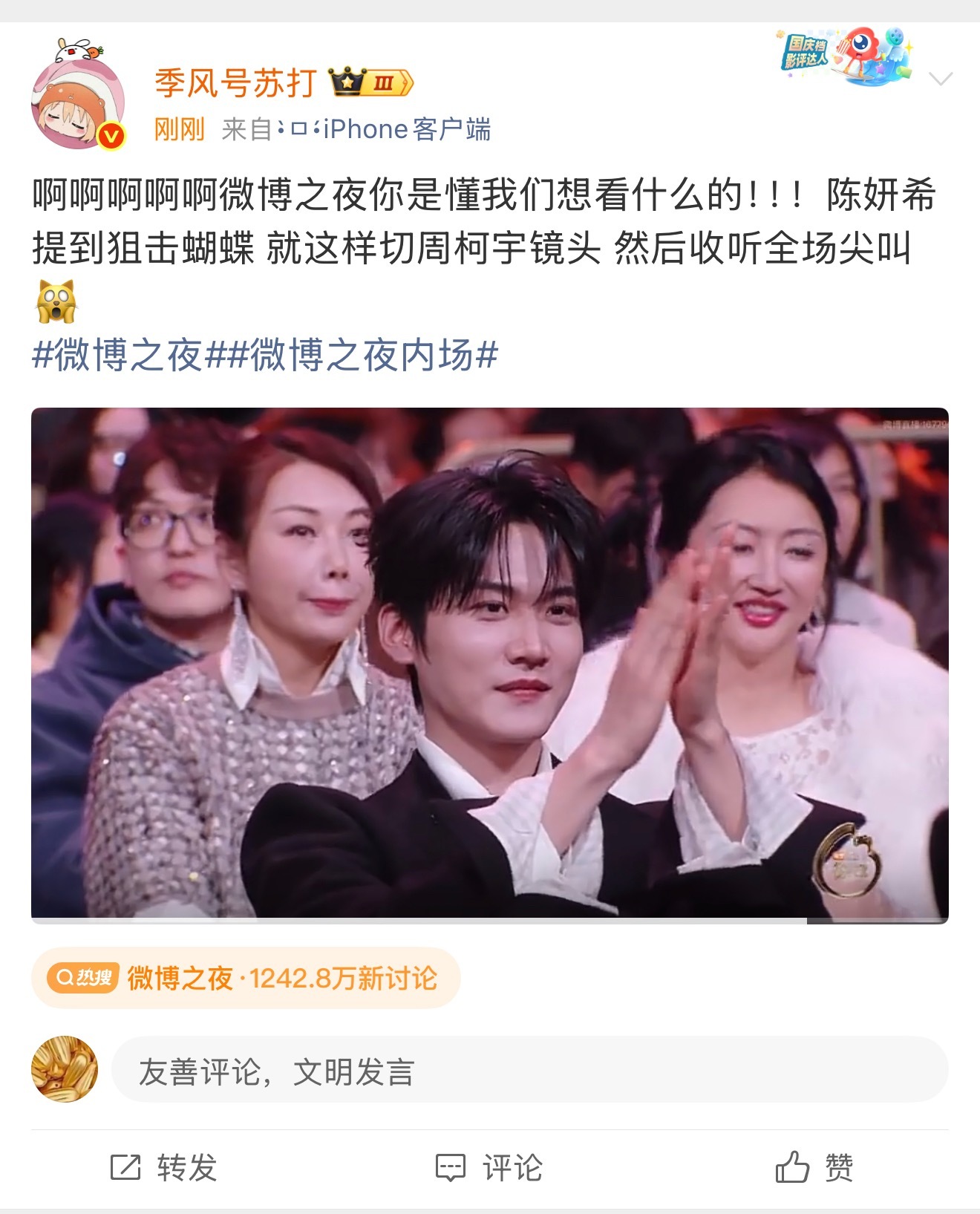Click the commenter avatar beside the input box
The width and height of the screenshot is (980, 1214).
pyautogui.click(x=65, y=1068)
